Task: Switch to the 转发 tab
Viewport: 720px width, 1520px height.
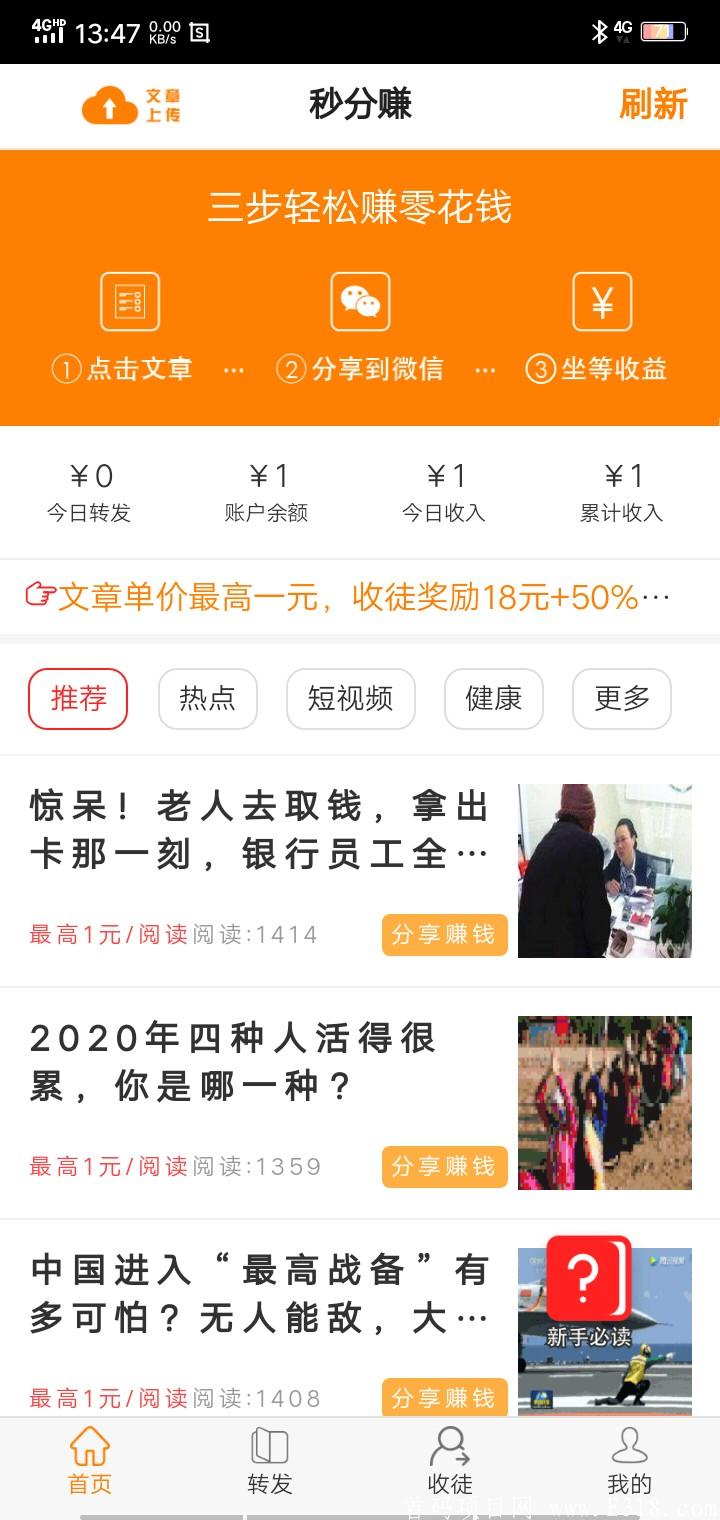Action: coord(269,1462)
